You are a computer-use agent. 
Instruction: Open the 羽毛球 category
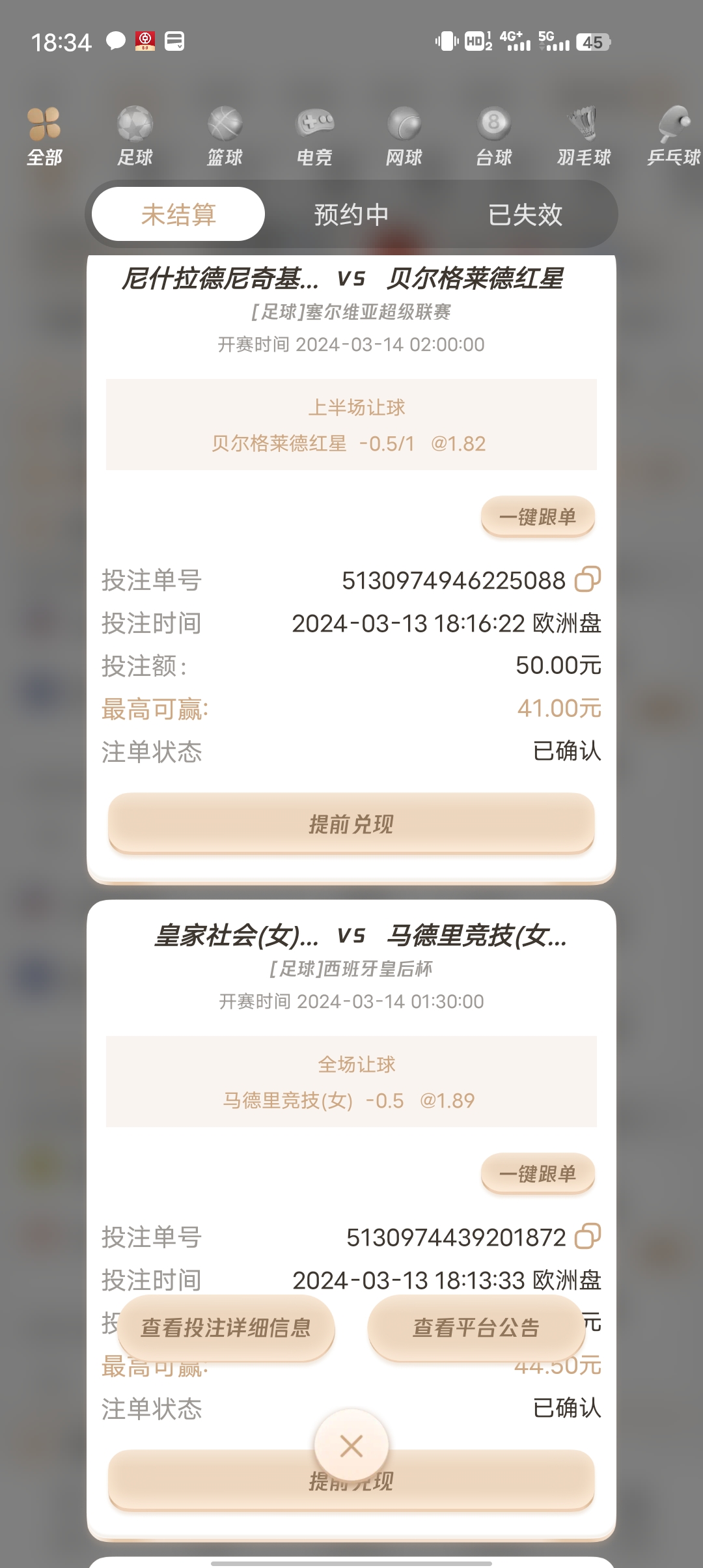[584, 135]
